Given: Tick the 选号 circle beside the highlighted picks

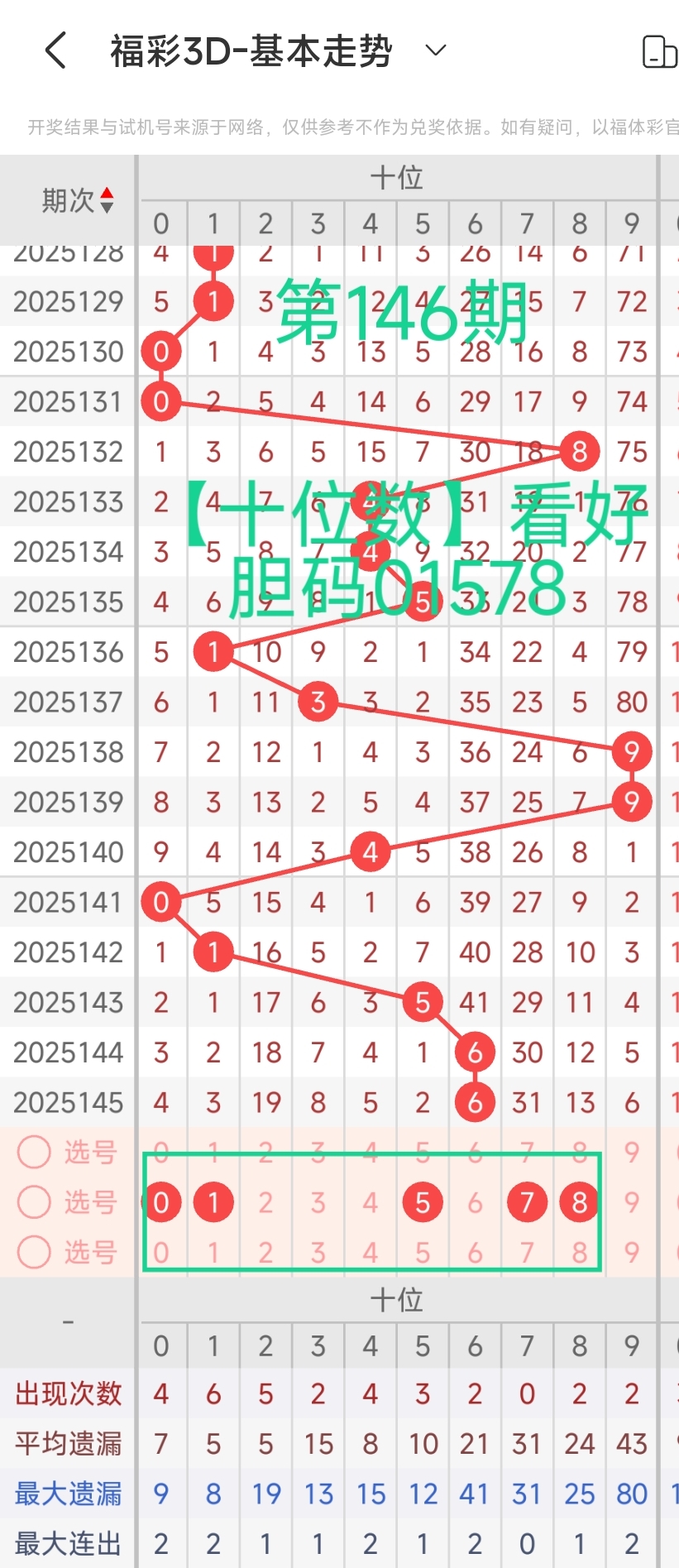Looking at the screenshot, I should [x=35, y=1202].
